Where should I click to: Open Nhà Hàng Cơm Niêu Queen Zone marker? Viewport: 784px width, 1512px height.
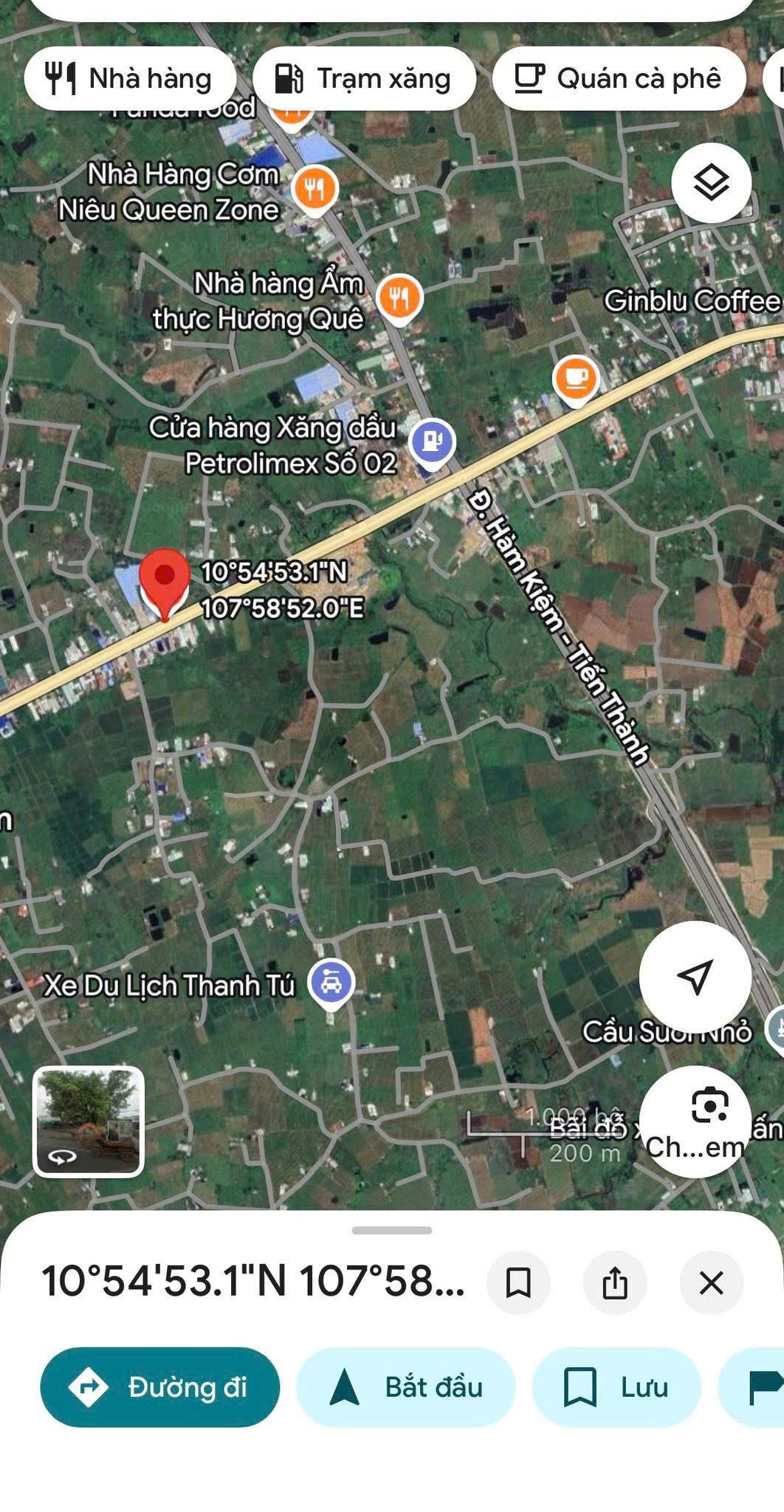point(315,190)
